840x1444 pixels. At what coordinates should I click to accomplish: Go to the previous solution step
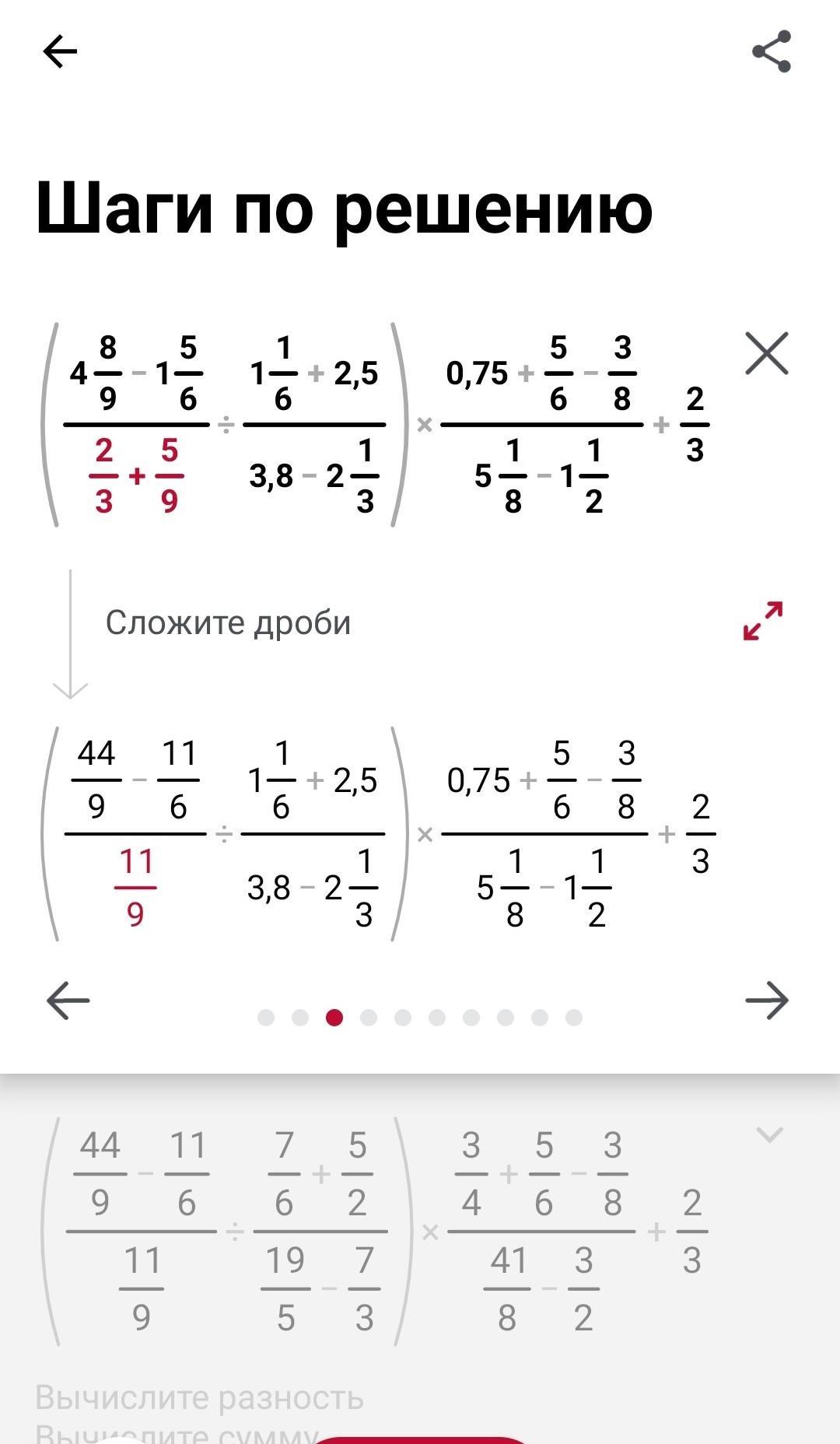click(68, 1001)
